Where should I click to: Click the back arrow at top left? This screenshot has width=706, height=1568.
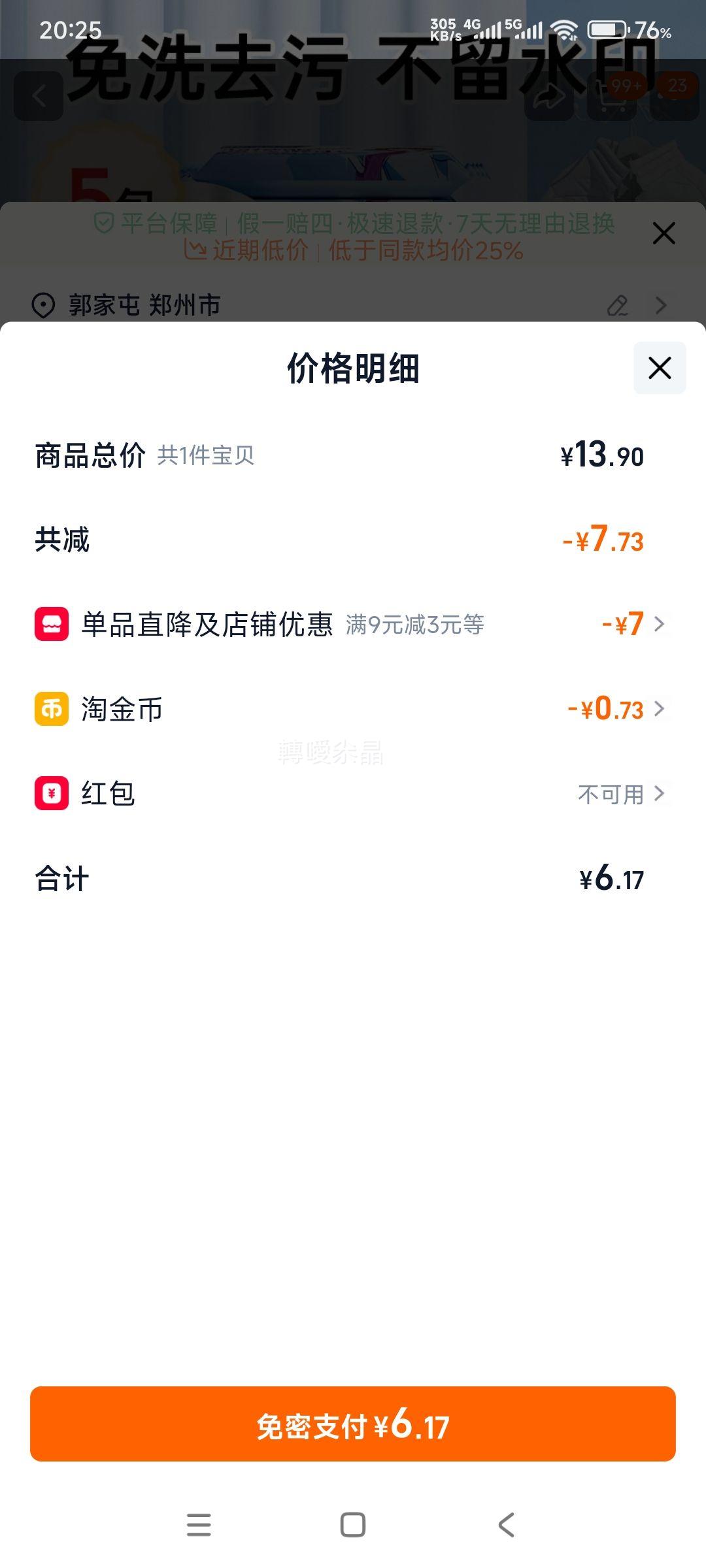tap(39, 97)
